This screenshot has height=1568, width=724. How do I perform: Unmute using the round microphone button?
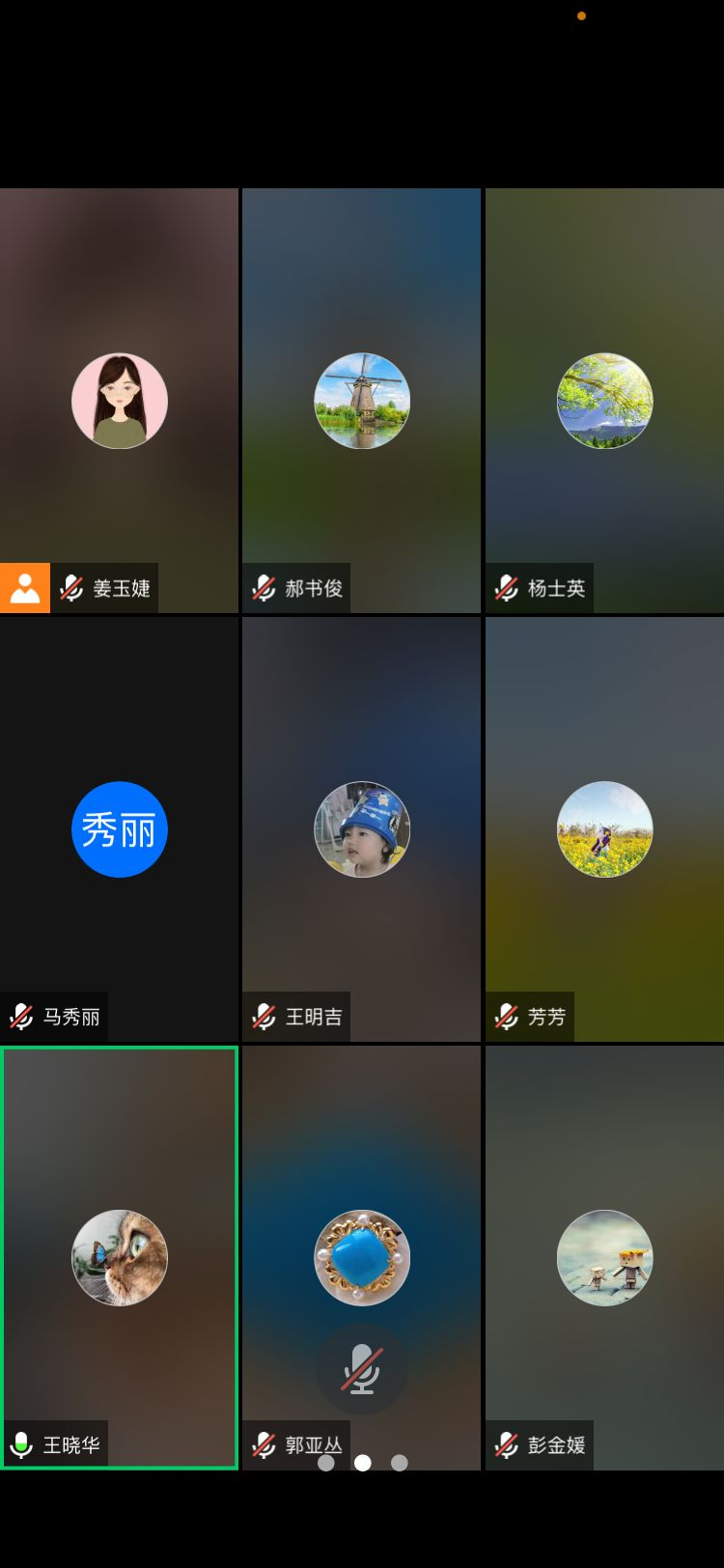pyautogui.click(x=362, y=1369)
